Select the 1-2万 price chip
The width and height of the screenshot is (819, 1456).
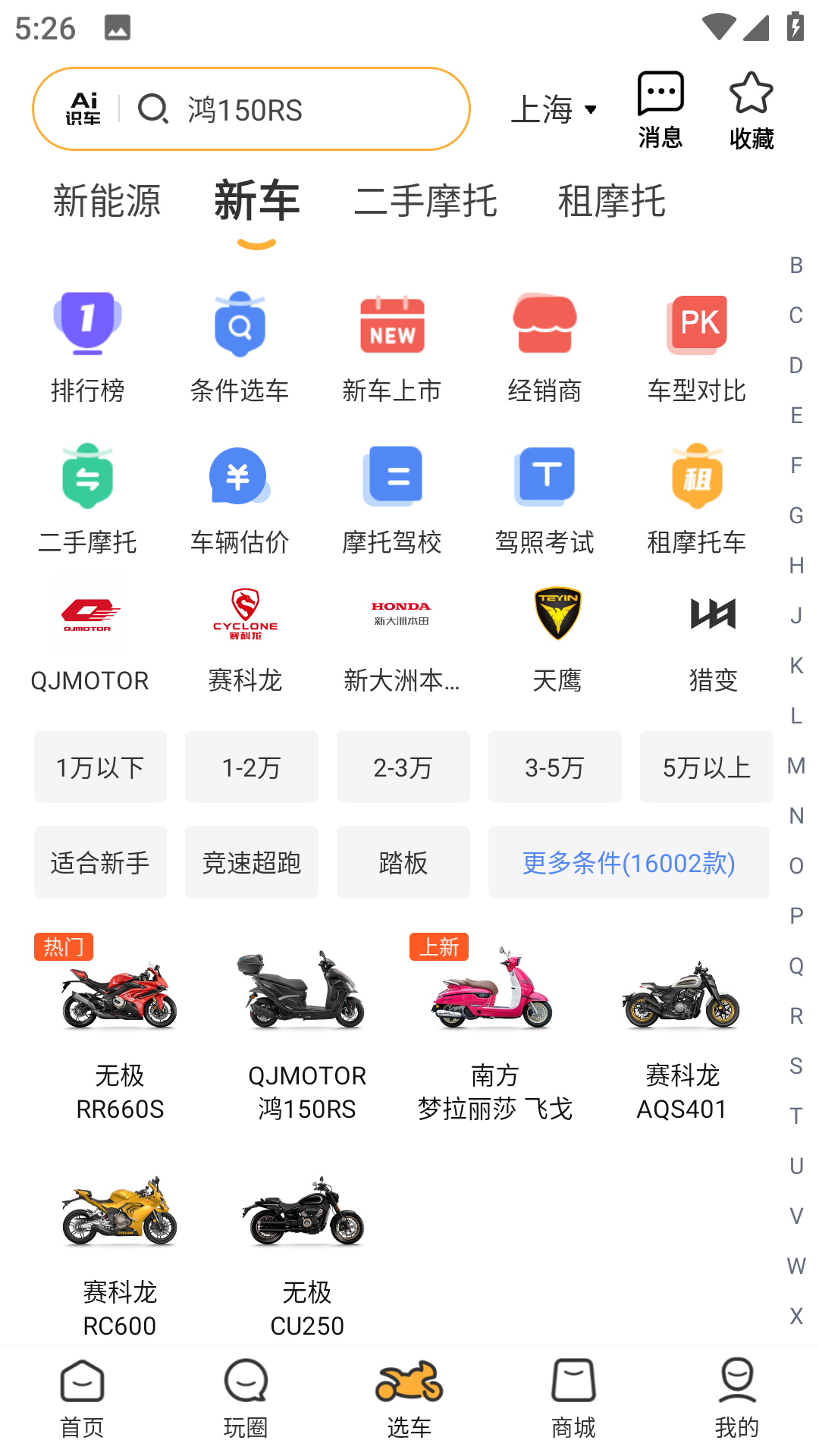252,767
